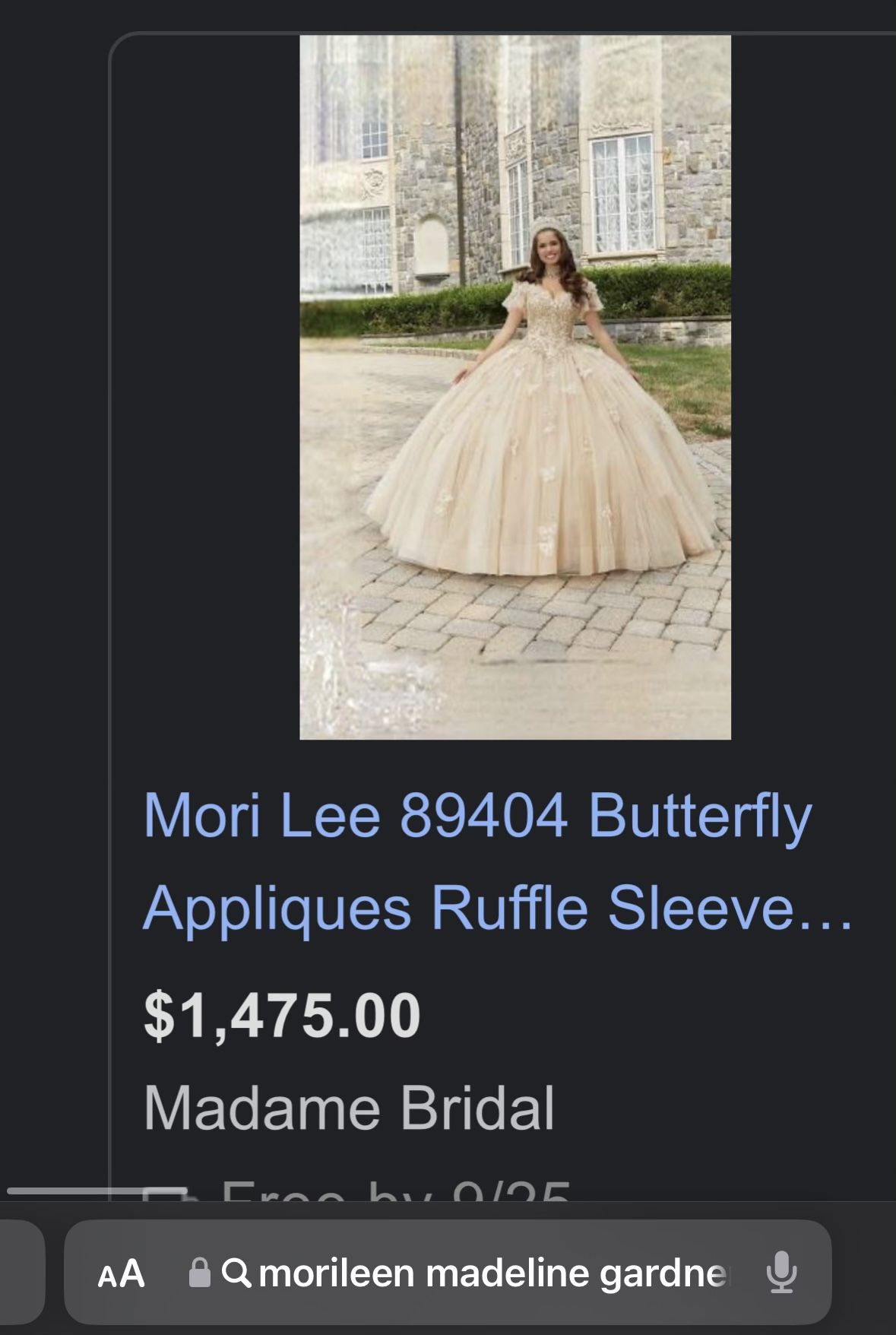Open the AA text size menu

121,1274
